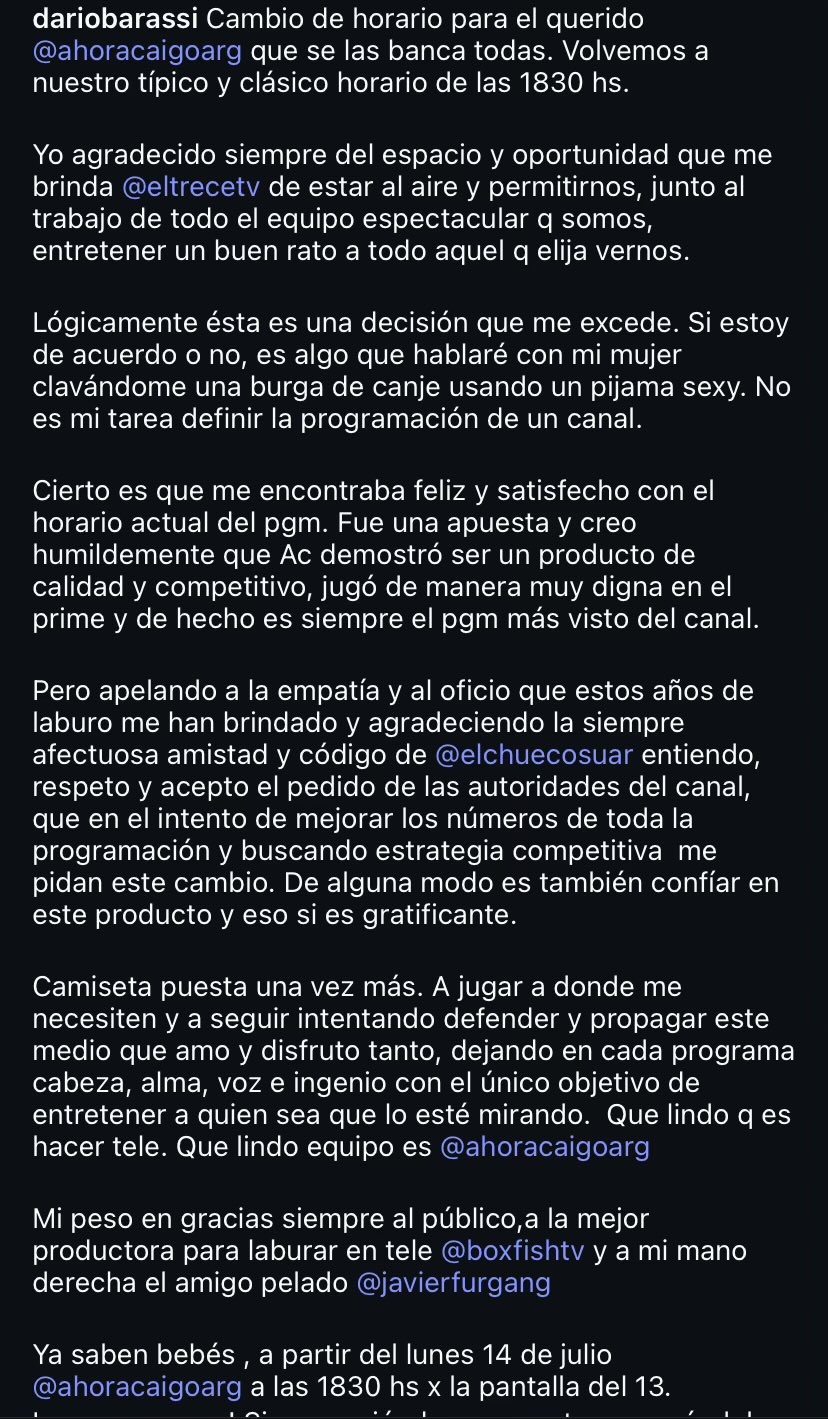View the @javierfurgang profile
The image size is (828, 1419).
tap(453, 1282)
